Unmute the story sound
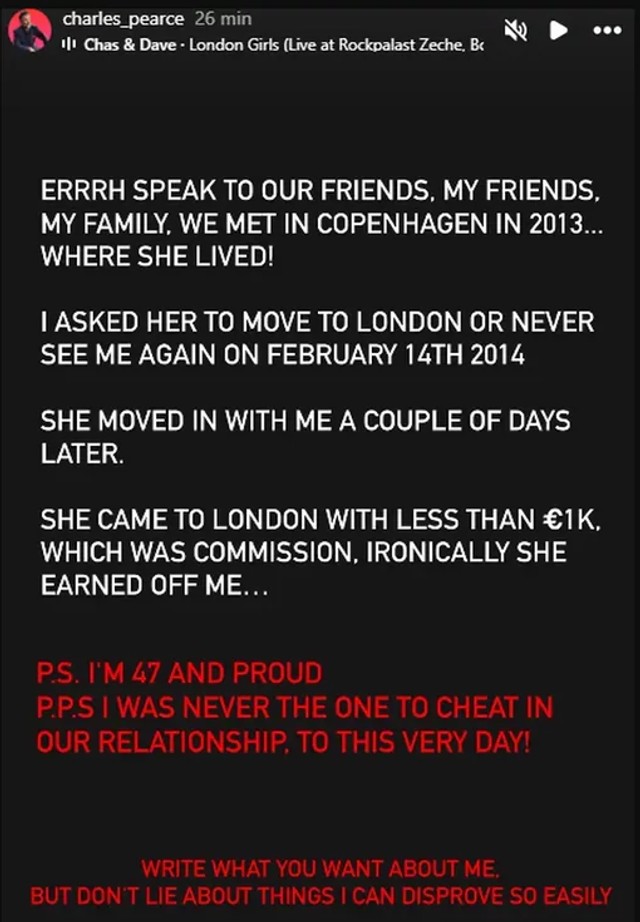The width and height of the screenshot is (640, 922). coord(516,31)
